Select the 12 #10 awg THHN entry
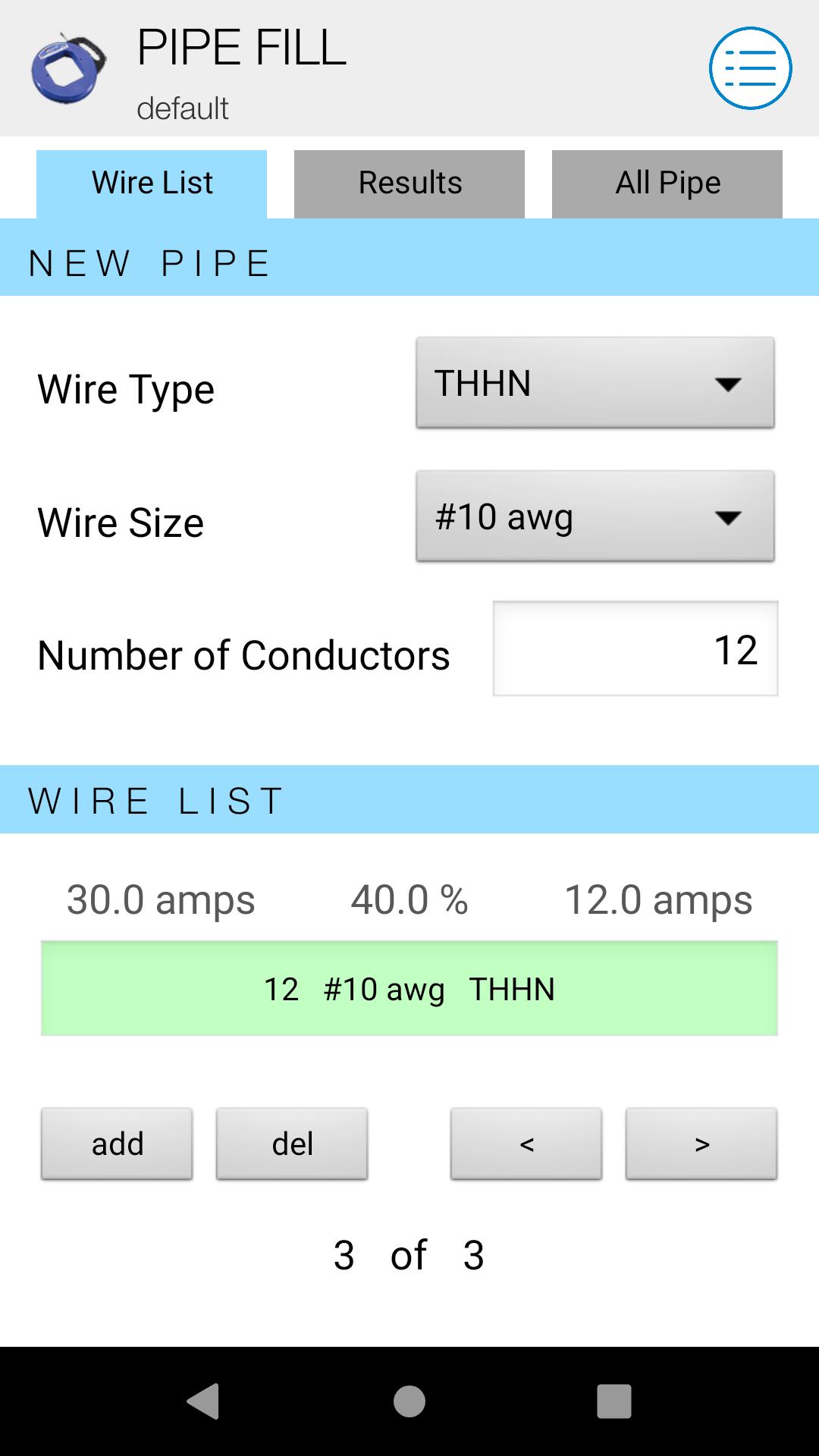Screen dimensions: 819x1456 (x=409, y=989)
